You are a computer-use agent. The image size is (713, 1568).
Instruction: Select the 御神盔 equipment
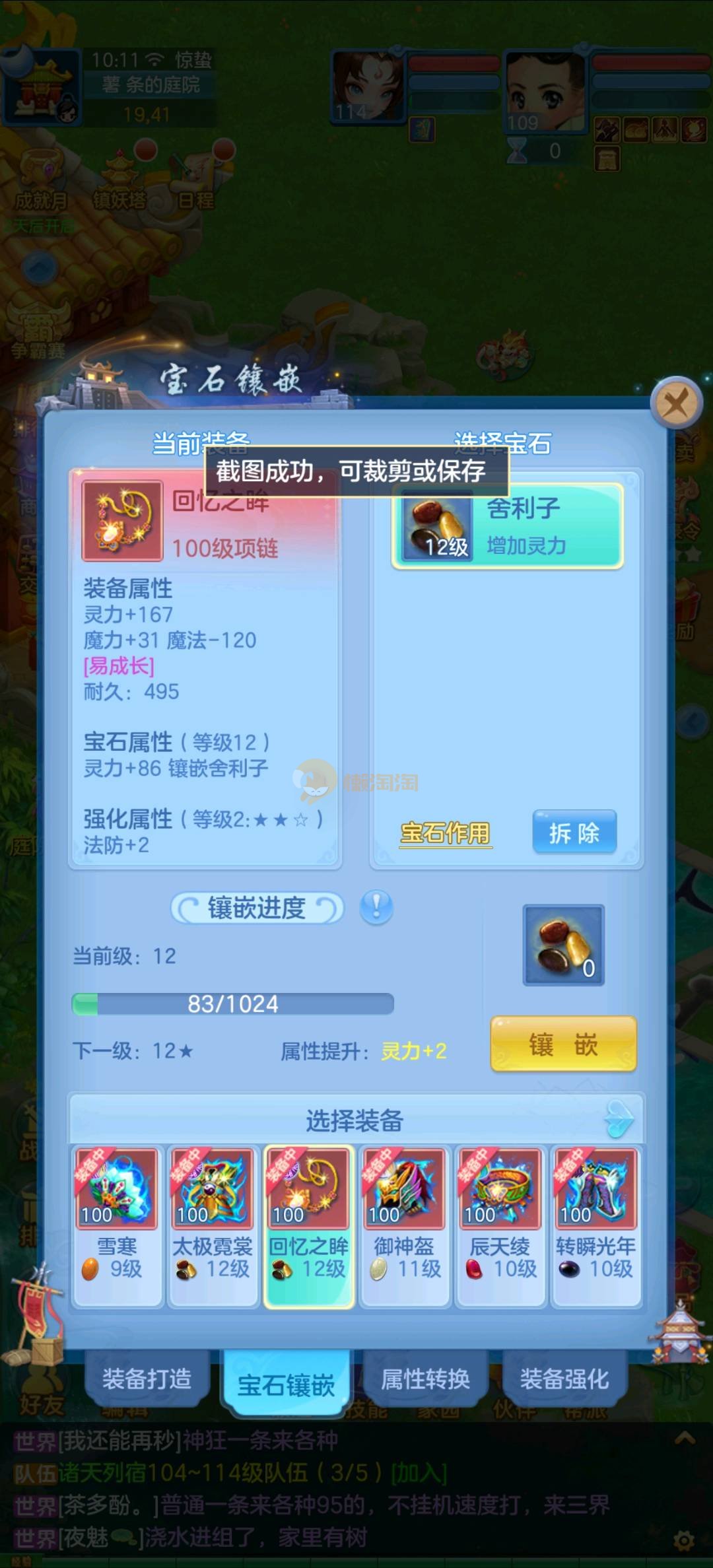click(x=404, y=1225)
